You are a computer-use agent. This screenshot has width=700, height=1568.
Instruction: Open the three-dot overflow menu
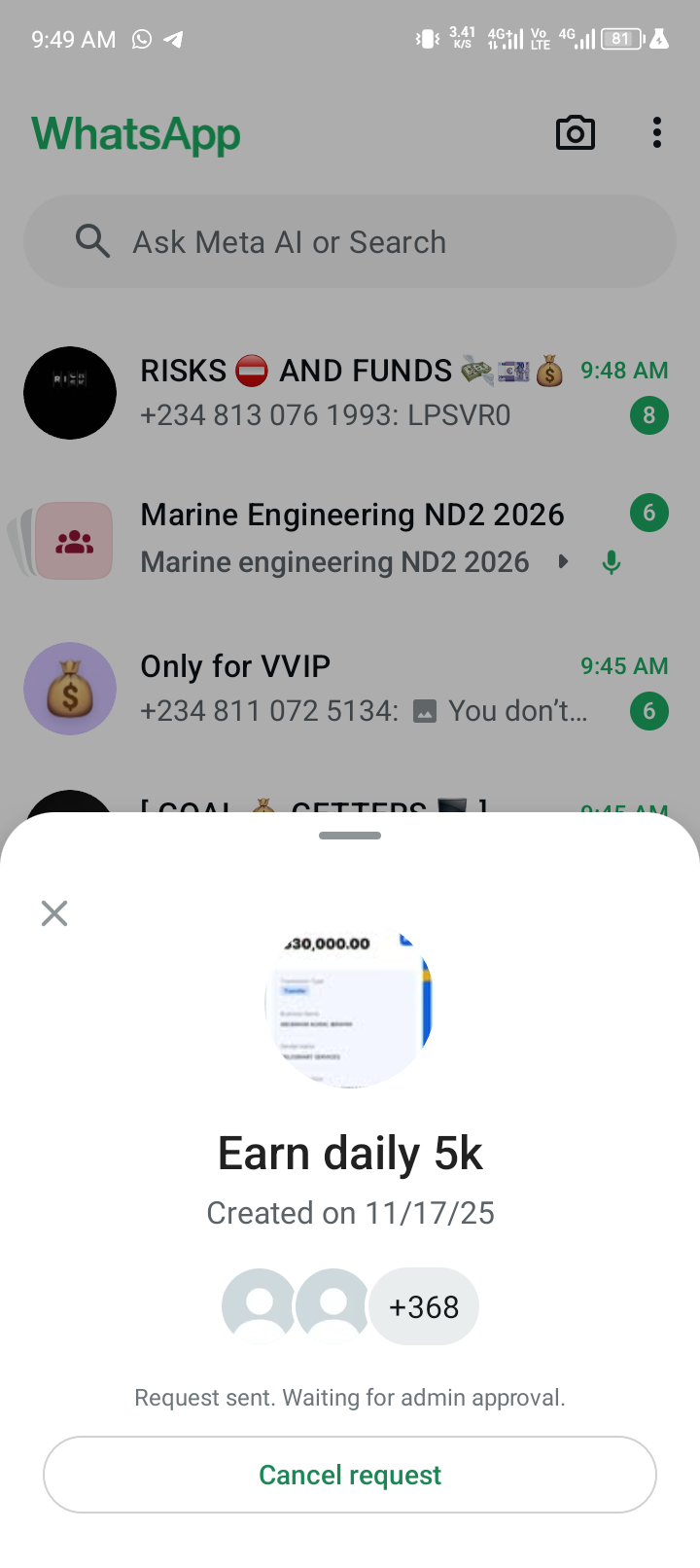pyautogui.click(x=657, y=133)
